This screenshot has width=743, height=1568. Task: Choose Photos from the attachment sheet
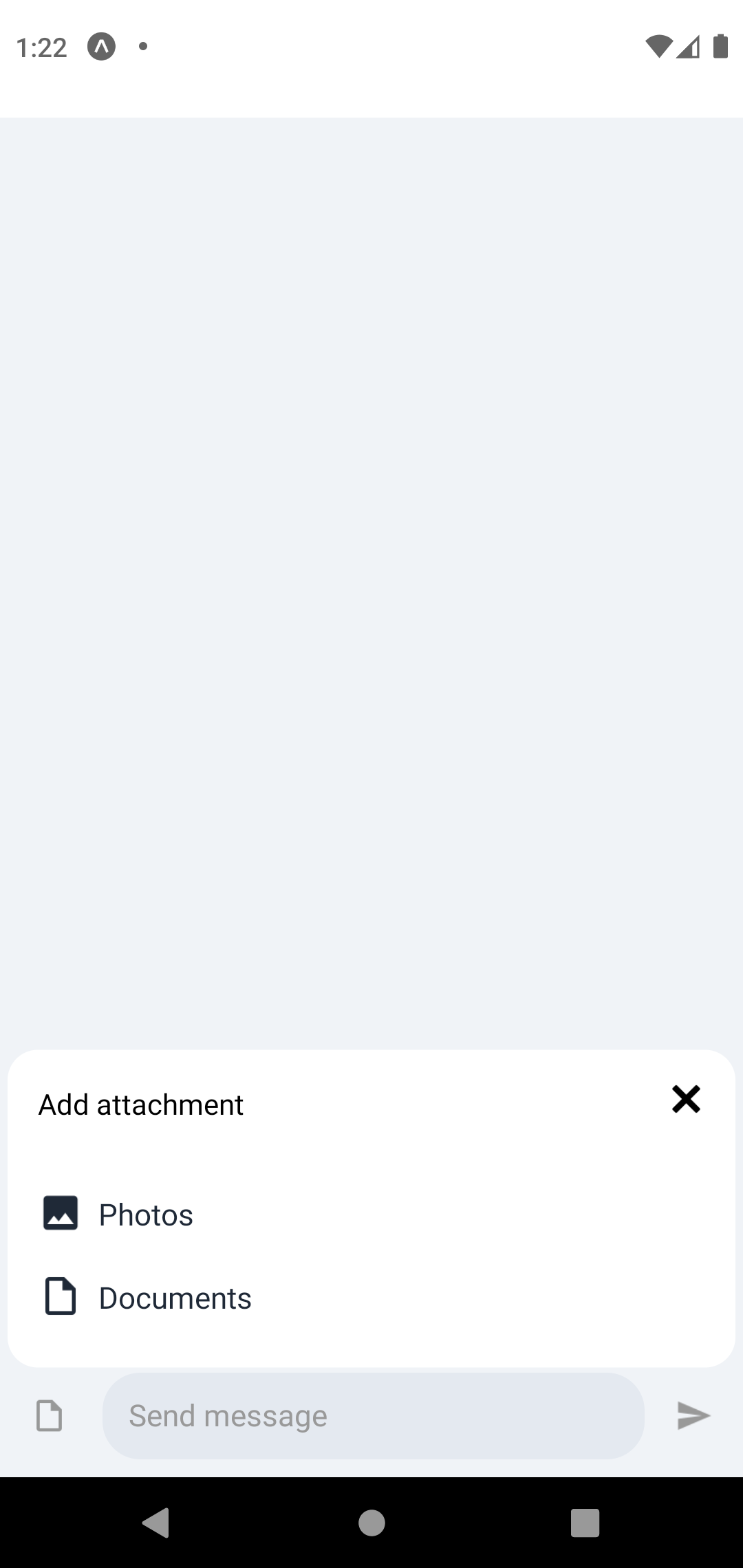click(146, 1213)
